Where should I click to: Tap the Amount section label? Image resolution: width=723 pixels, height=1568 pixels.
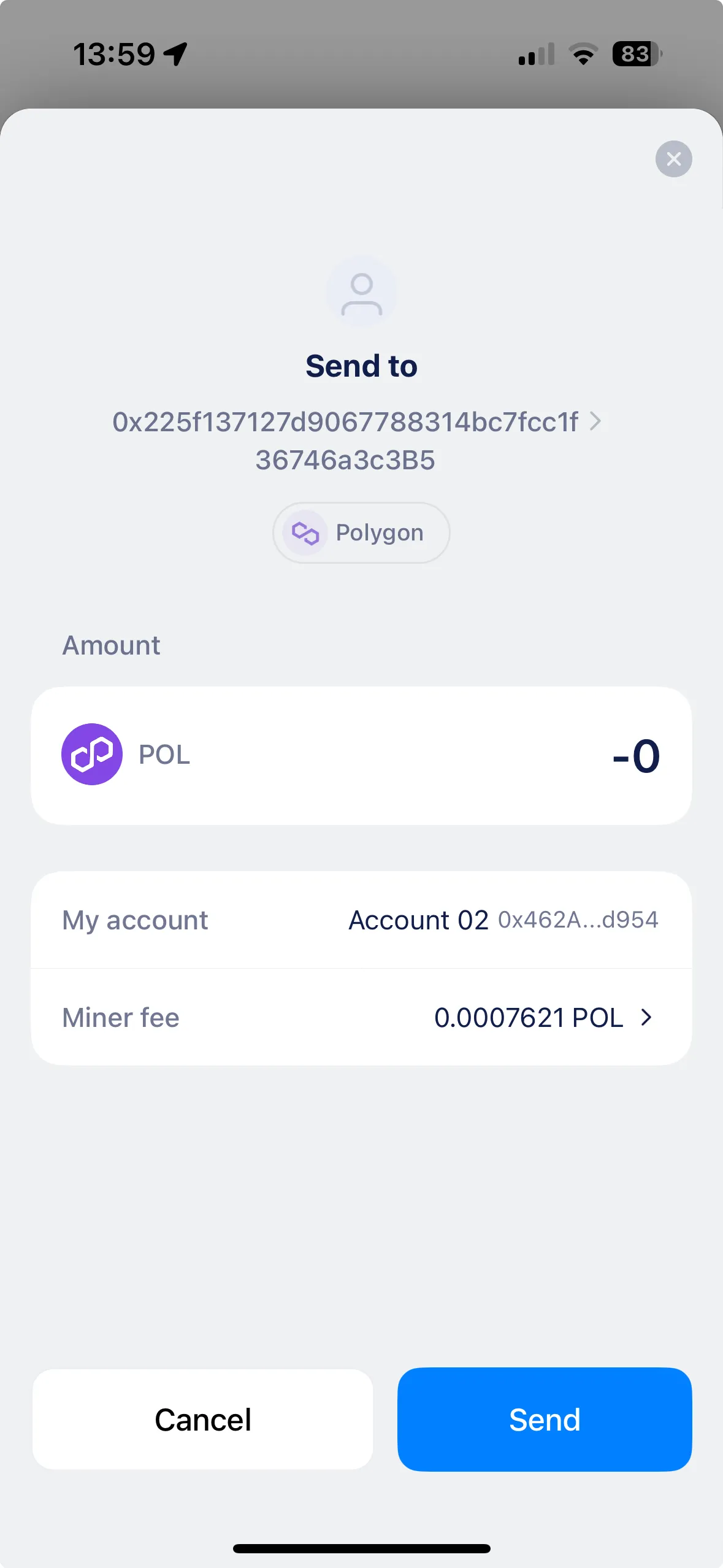(110, 645)
